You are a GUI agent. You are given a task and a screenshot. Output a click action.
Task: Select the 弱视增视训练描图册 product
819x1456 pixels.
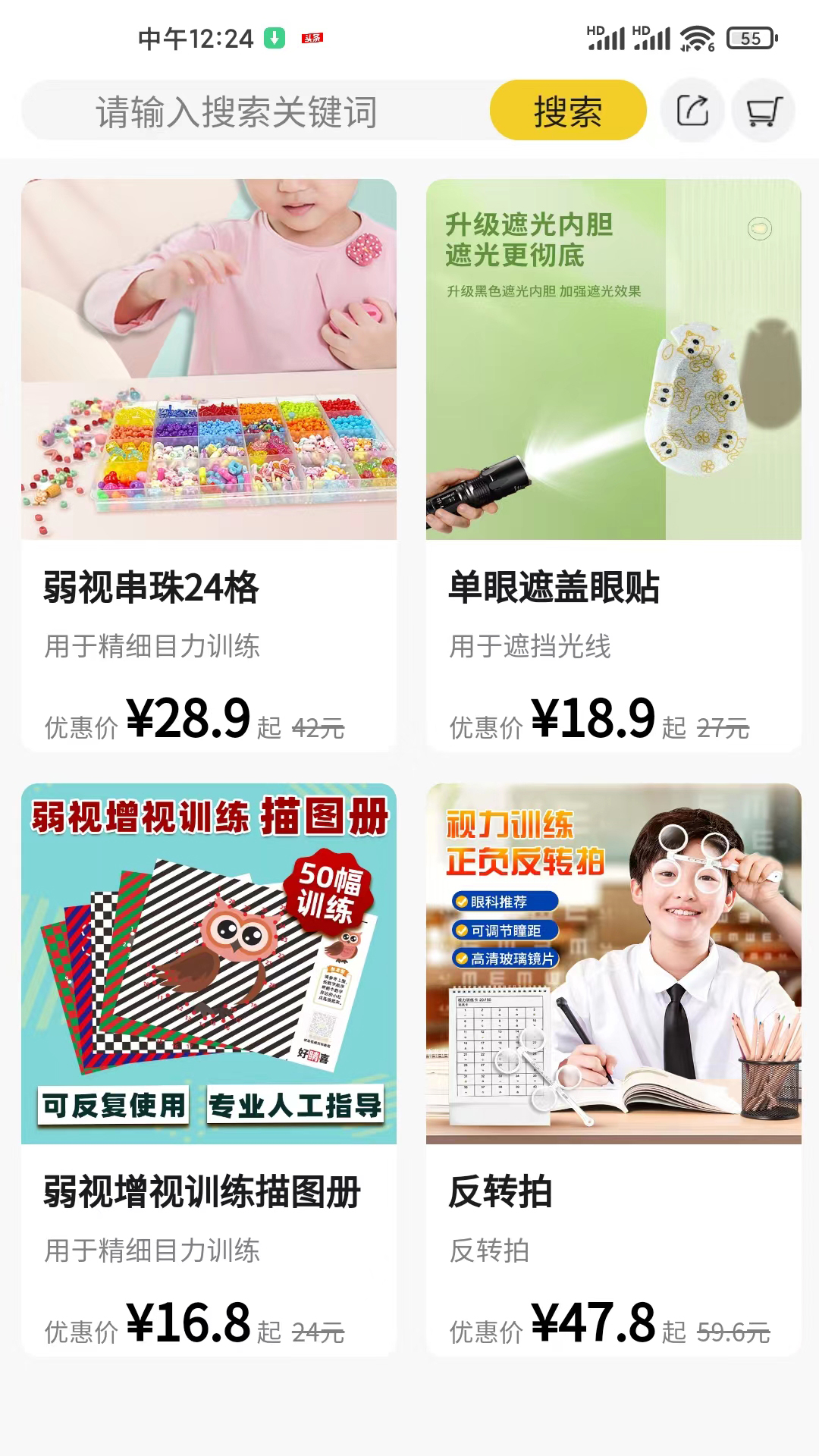209,1068
